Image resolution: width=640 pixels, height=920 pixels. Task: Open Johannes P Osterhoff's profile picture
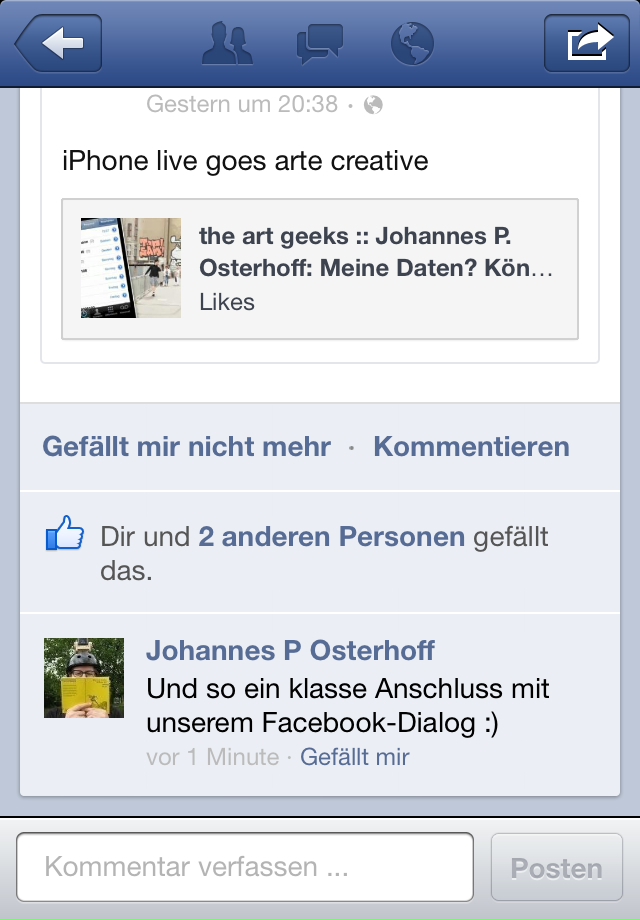click(84, 678)
